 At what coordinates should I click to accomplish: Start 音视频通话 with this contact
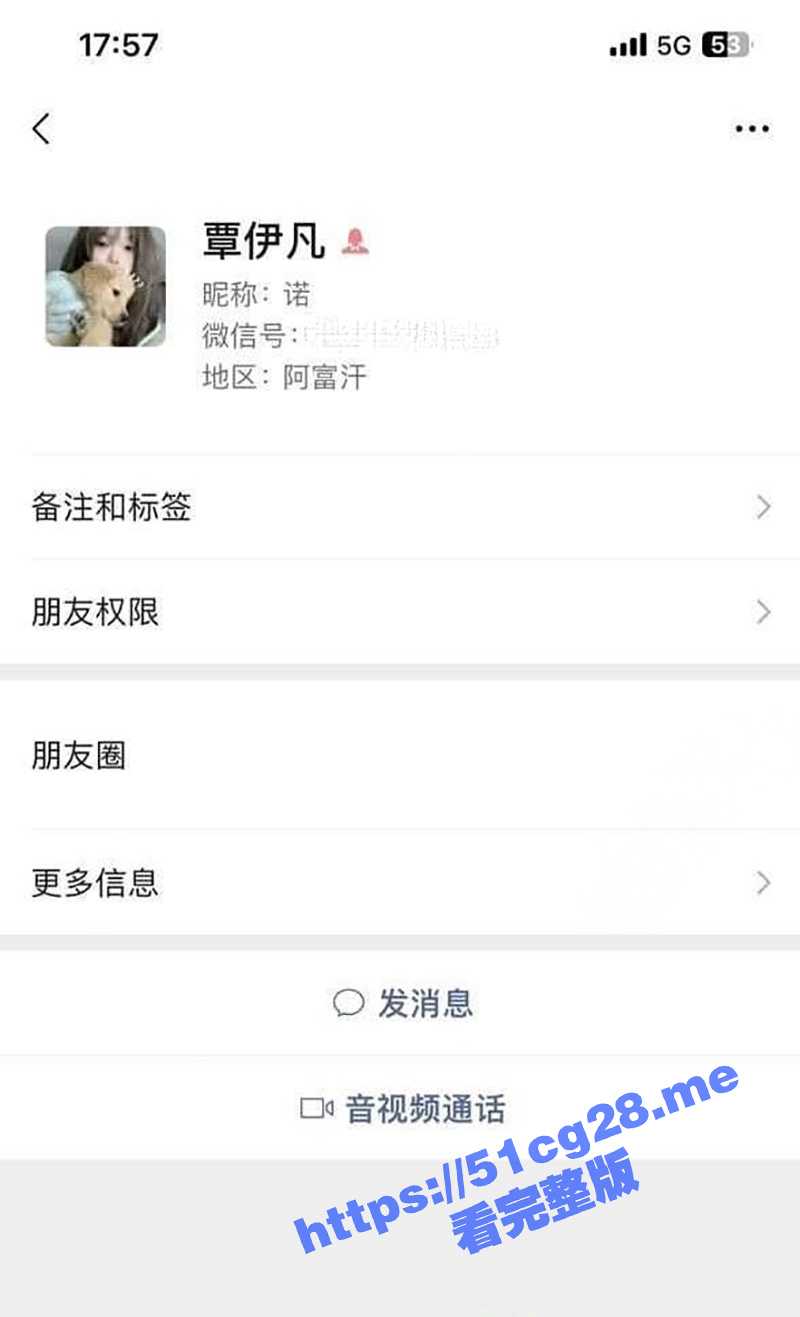(x=403, y=1109)
